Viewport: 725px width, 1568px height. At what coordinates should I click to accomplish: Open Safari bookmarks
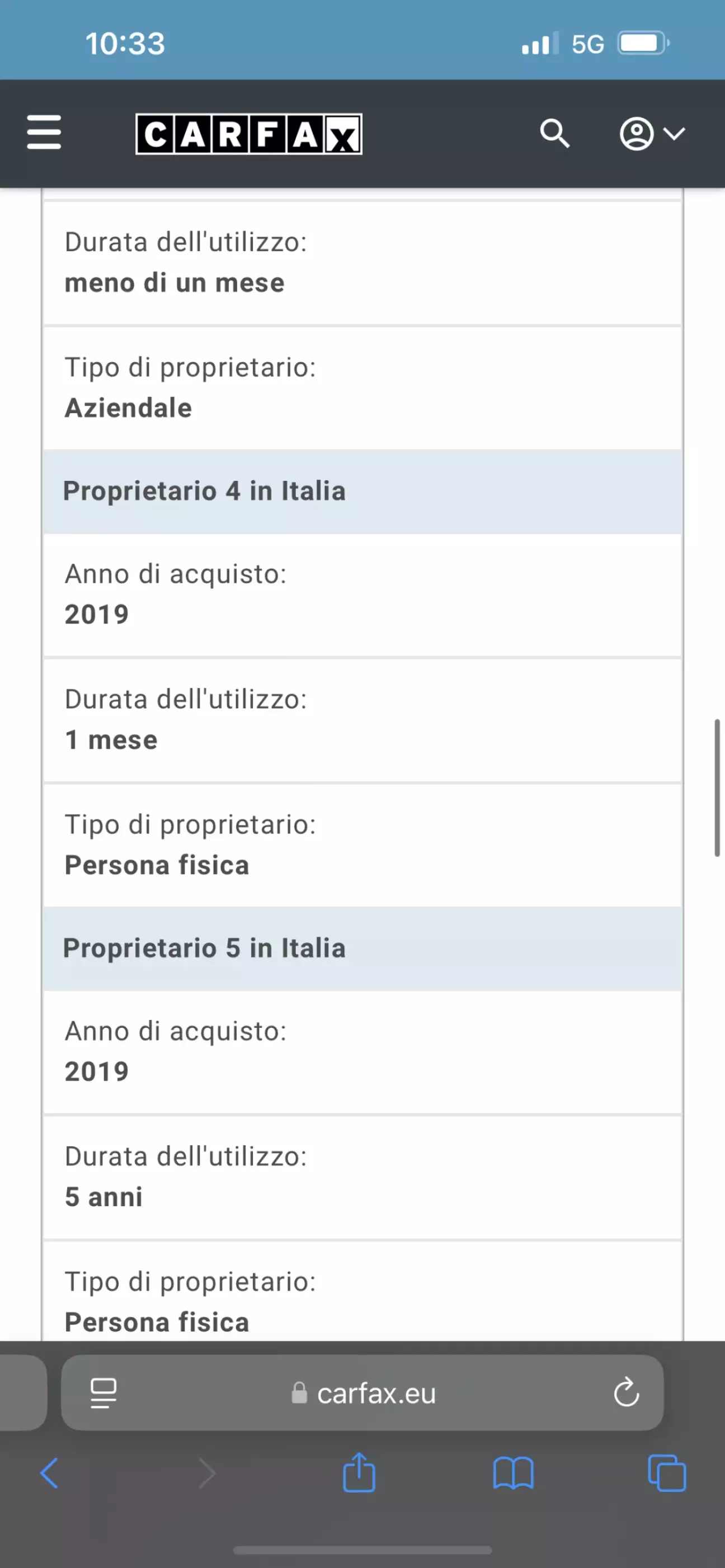click(x=513, y=1473)
